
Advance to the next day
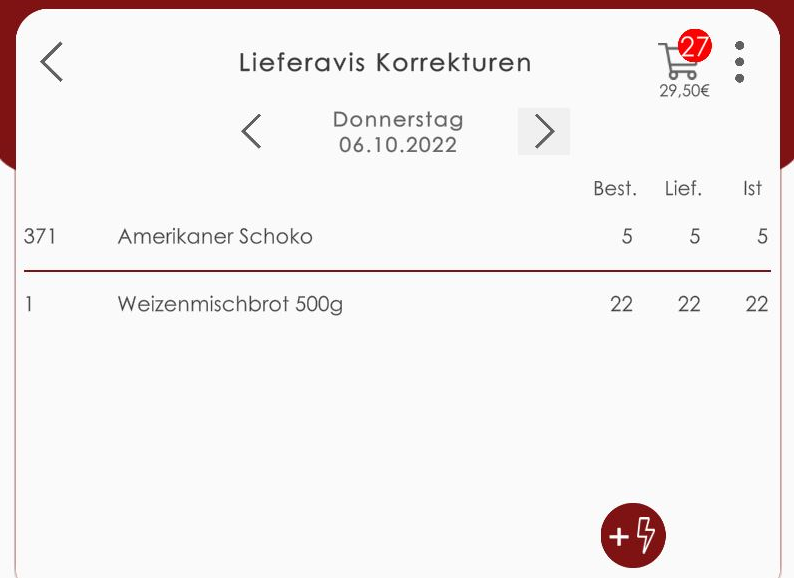(544, 131)
